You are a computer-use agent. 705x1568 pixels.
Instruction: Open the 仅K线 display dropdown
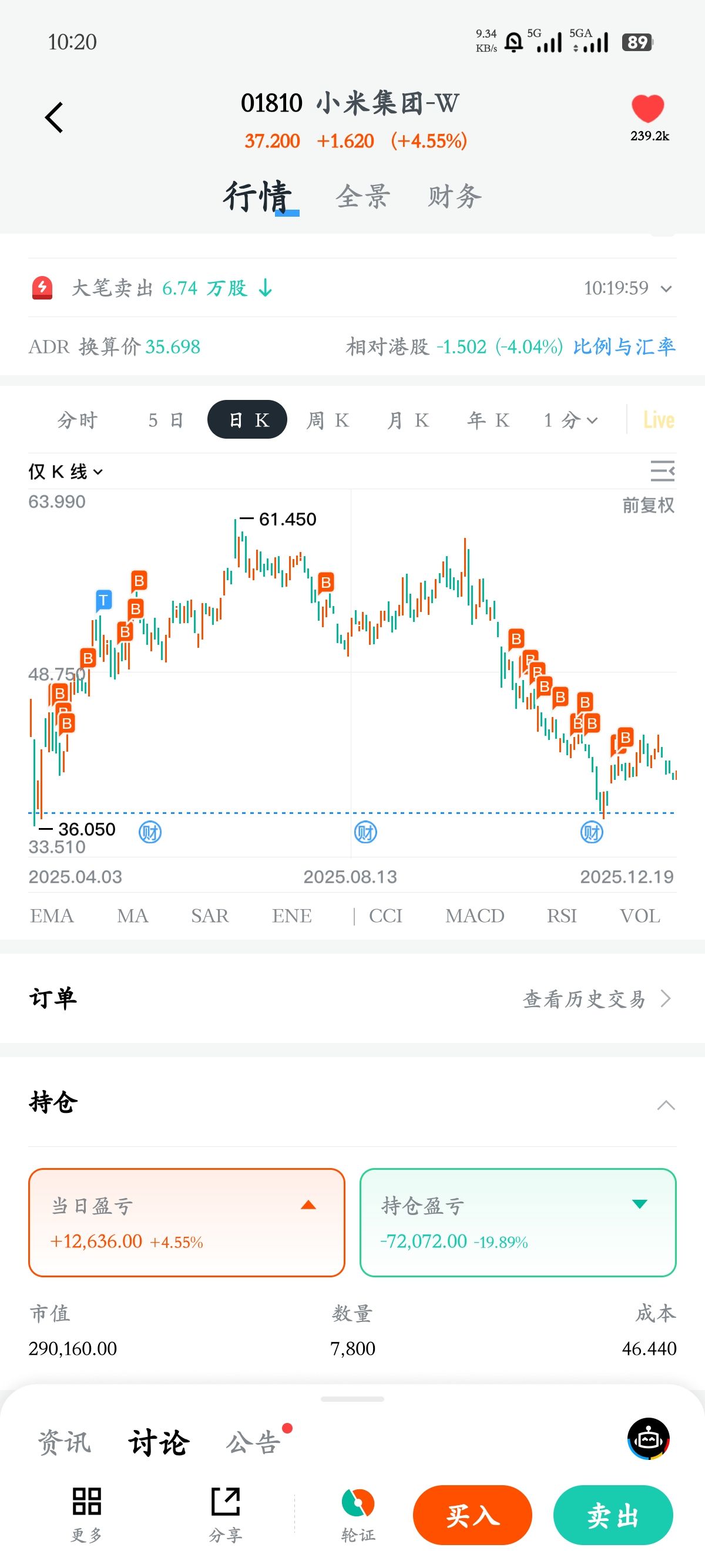point(65,472)
